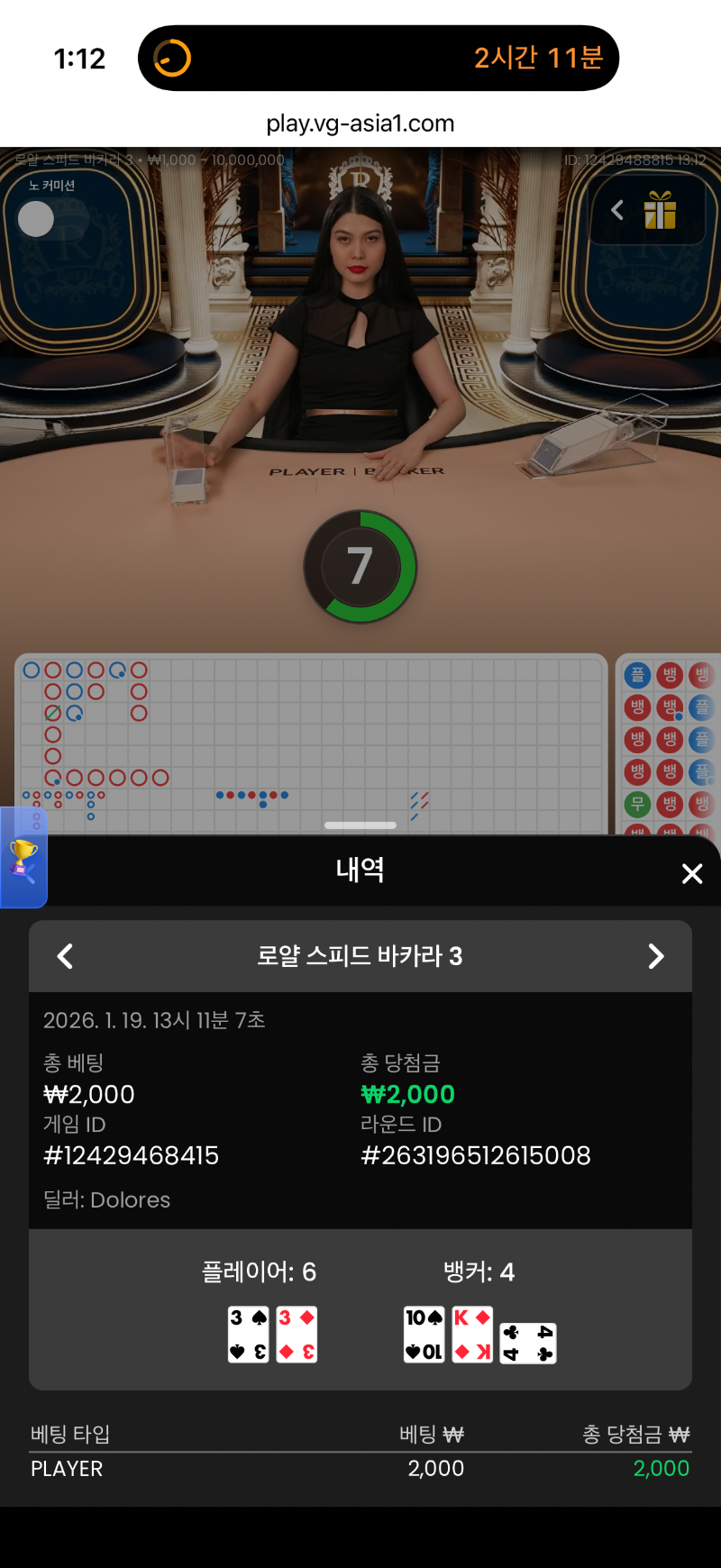The height and width of the screenshot is (1568, 721).
Task: Tap the play.vg-asia1.com address bar
Action: (360, 123)
